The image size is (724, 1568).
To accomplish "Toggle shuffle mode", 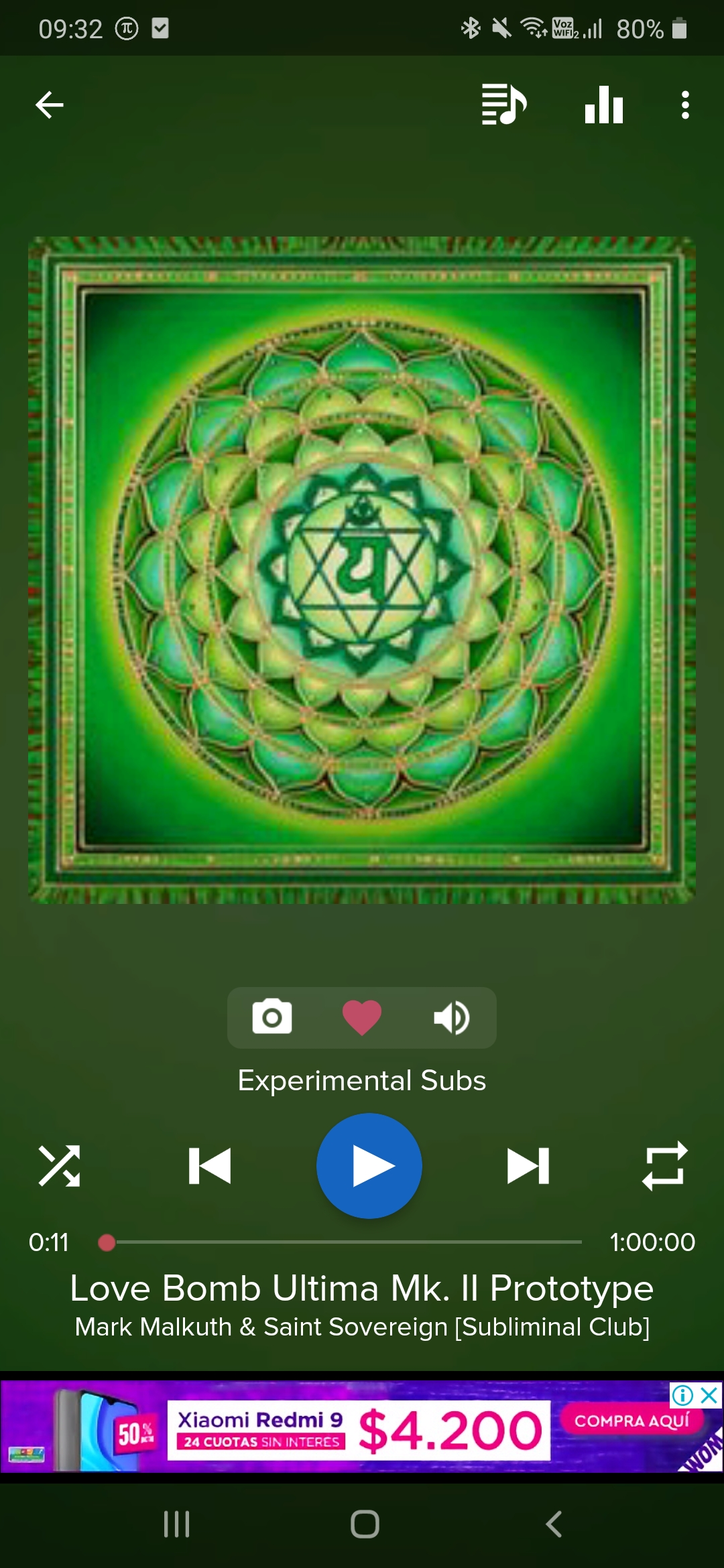I will (x=60, y=1166).
